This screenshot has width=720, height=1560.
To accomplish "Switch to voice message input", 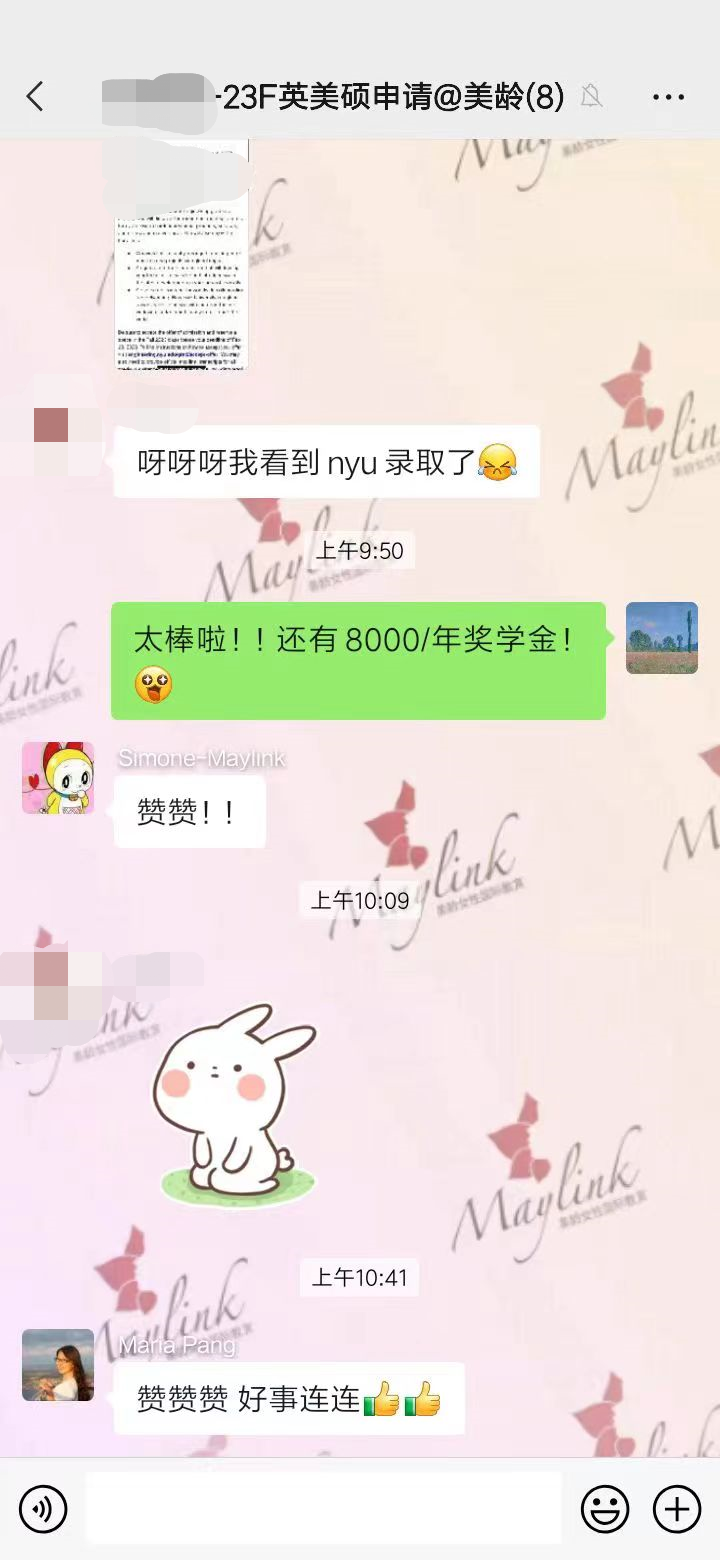I will pos(43,1508).
